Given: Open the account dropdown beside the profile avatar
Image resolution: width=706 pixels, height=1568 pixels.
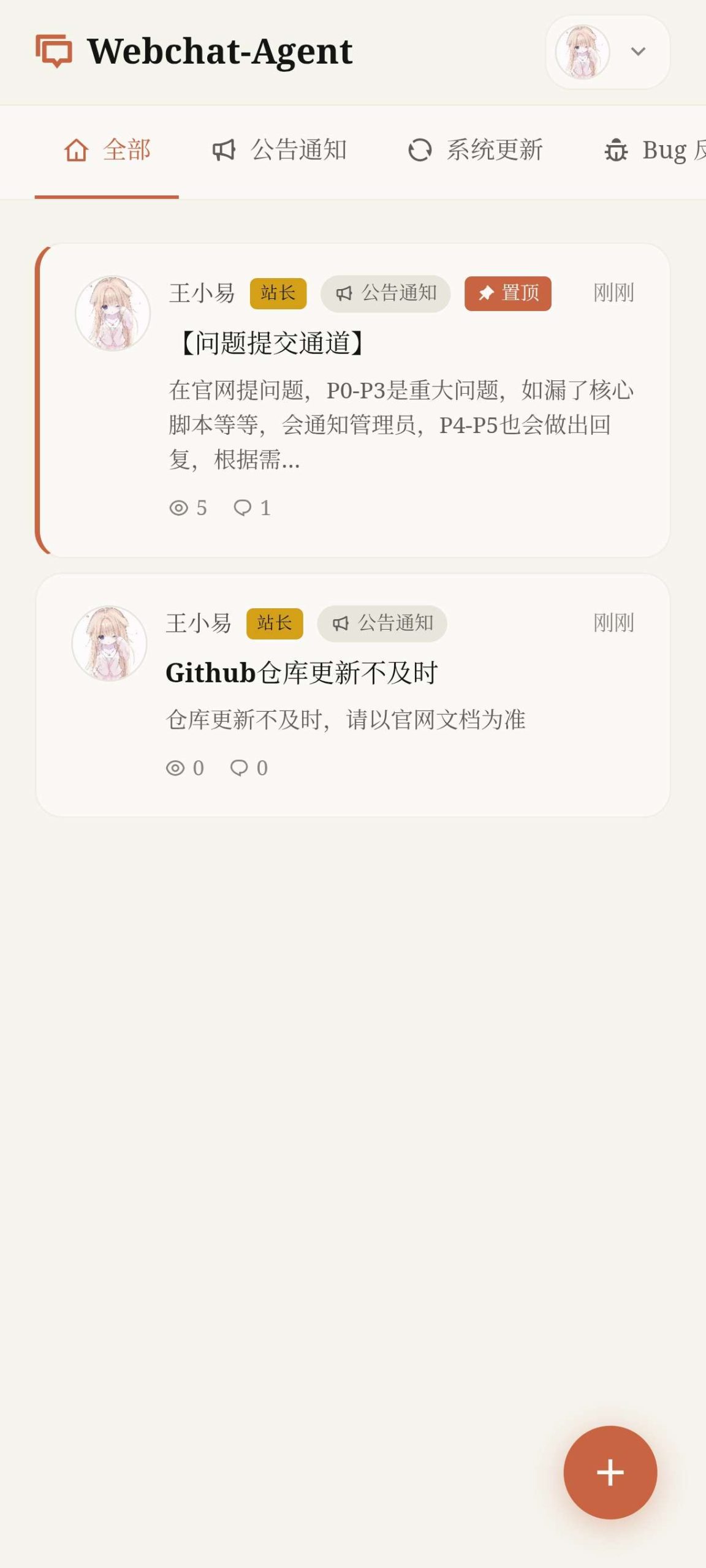Looking at the screenshot, I should (638, 52).
